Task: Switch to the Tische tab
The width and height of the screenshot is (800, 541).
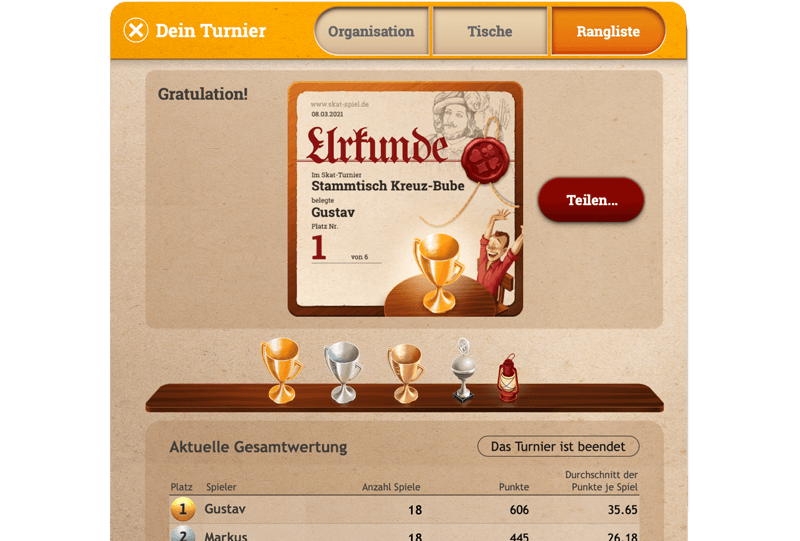Action: (490, 31)
